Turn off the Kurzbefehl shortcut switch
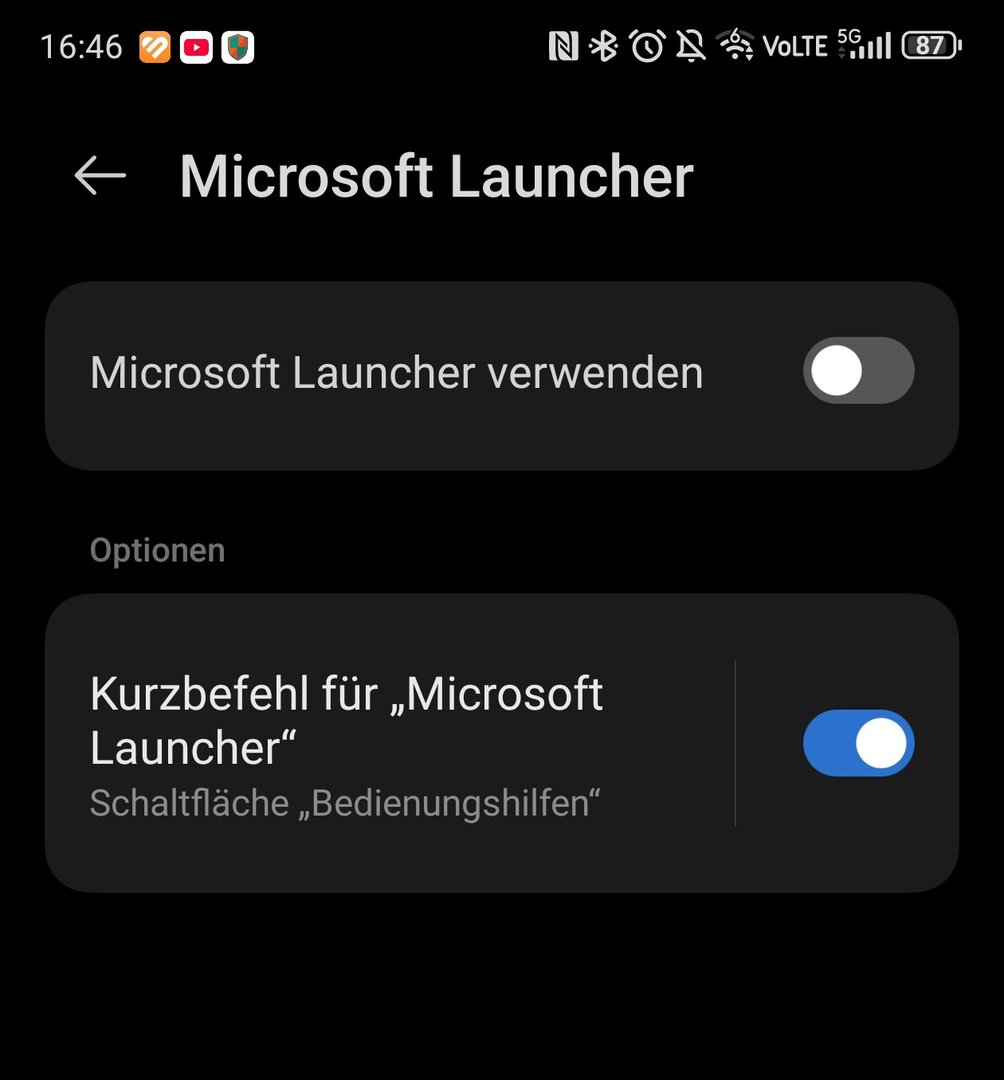The width and height of the screenshot is (1004, 1080). (858, 743)
